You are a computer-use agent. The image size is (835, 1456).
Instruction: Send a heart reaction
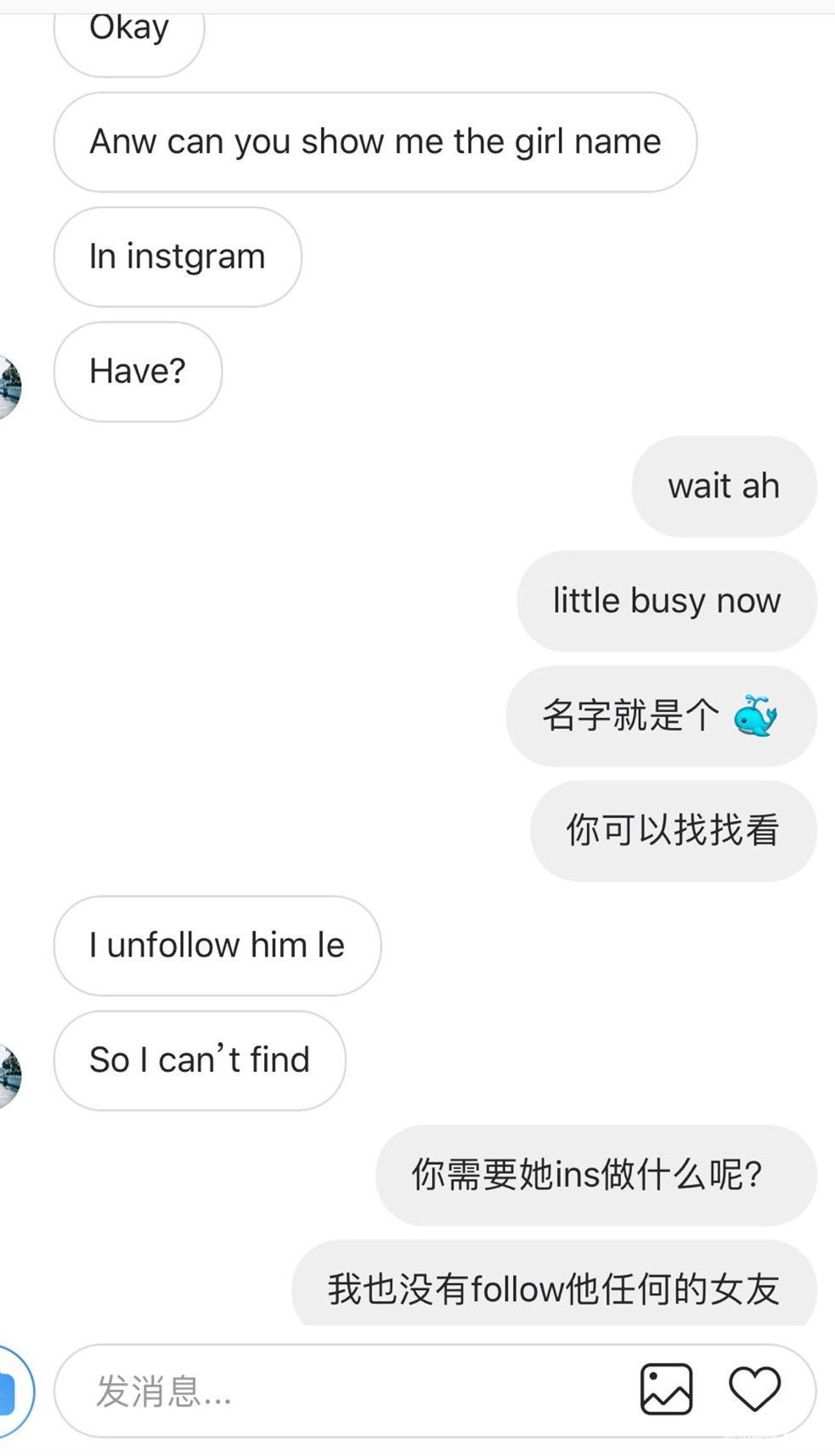[754, 1389]
